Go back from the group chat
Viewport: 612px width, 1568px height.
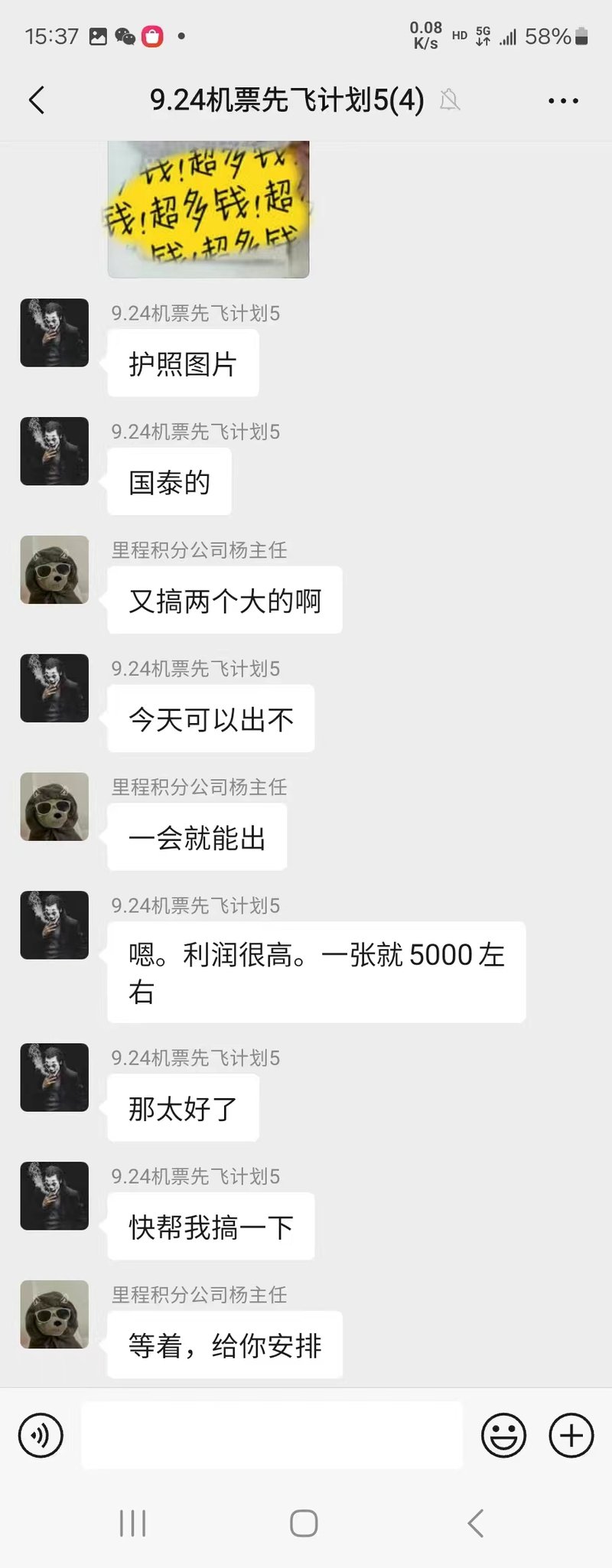[x=37, y=100]
